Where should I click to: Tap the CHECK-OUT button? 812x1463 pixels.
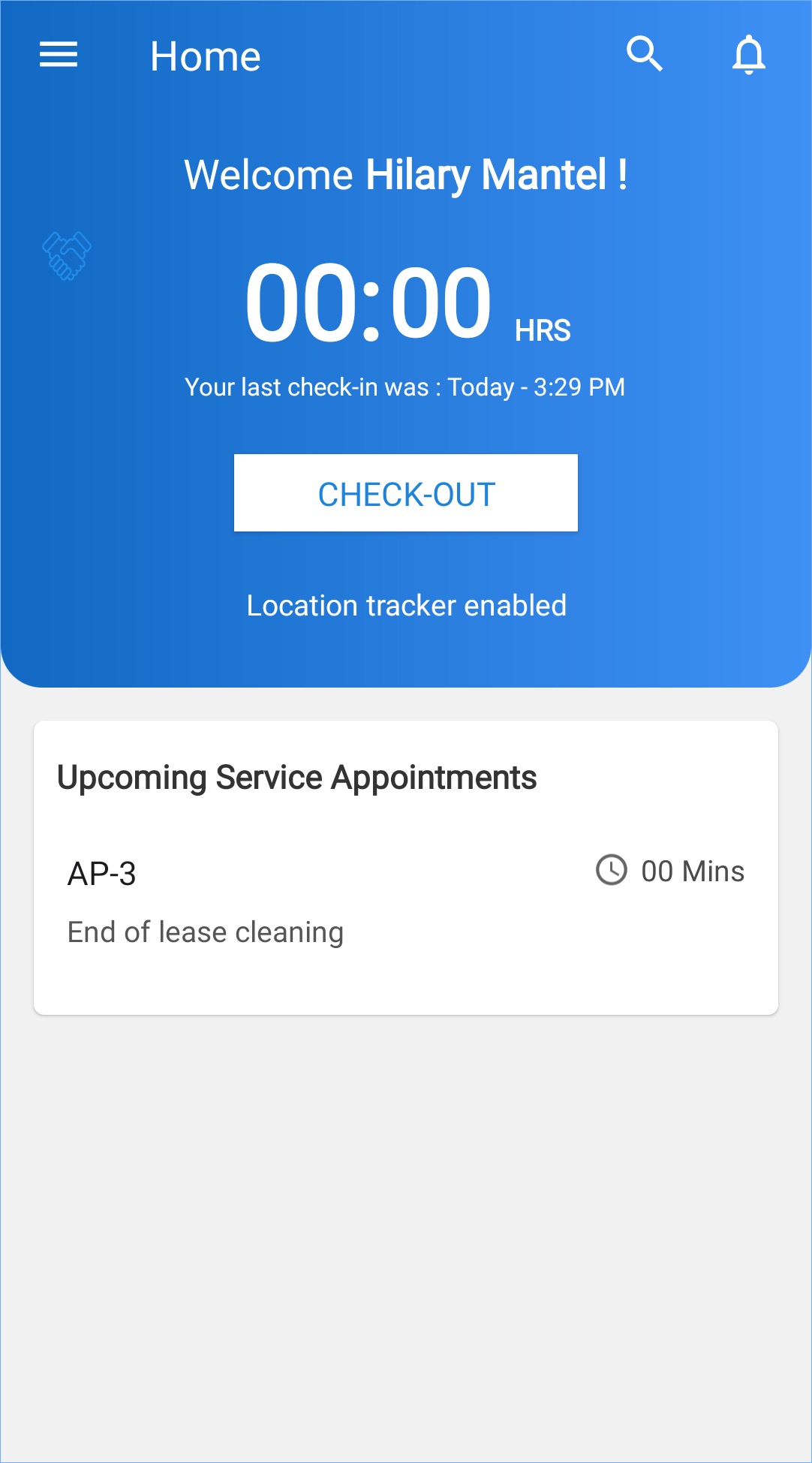click(x=406, y=493)
